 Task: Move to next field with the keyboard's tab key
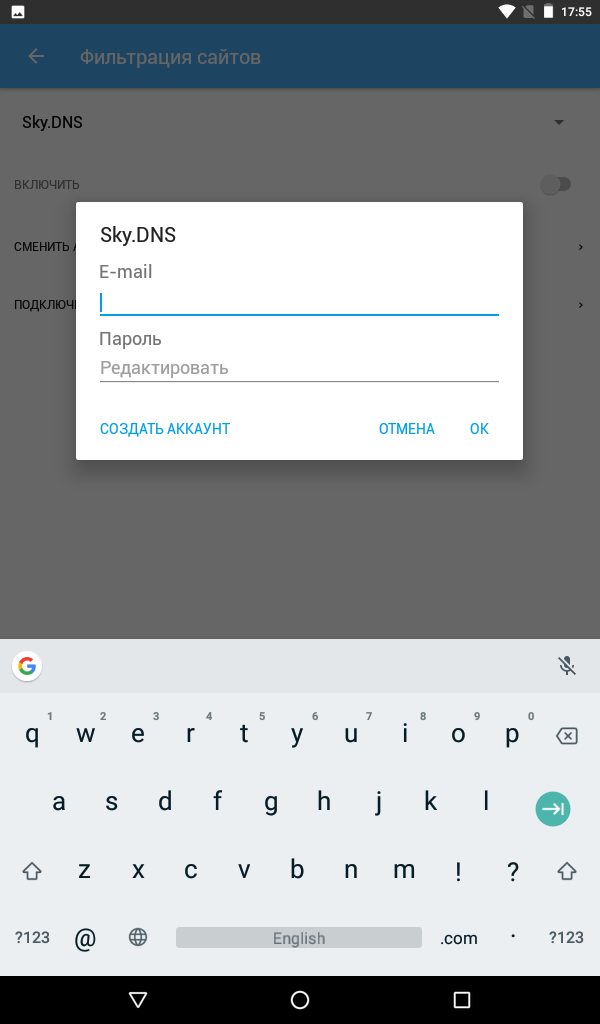[553, 808]
